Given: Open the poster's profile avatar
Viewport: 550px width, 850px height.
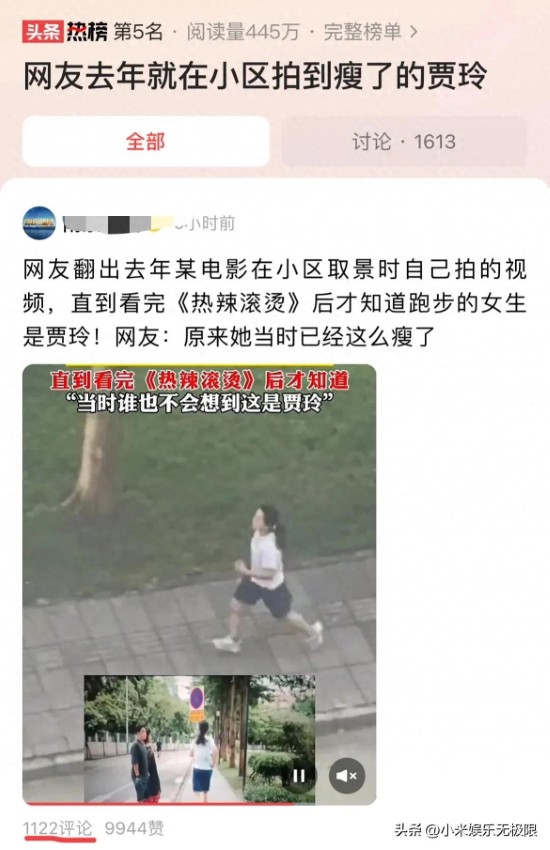Looking at the screenshot, I should pos(39,223).
